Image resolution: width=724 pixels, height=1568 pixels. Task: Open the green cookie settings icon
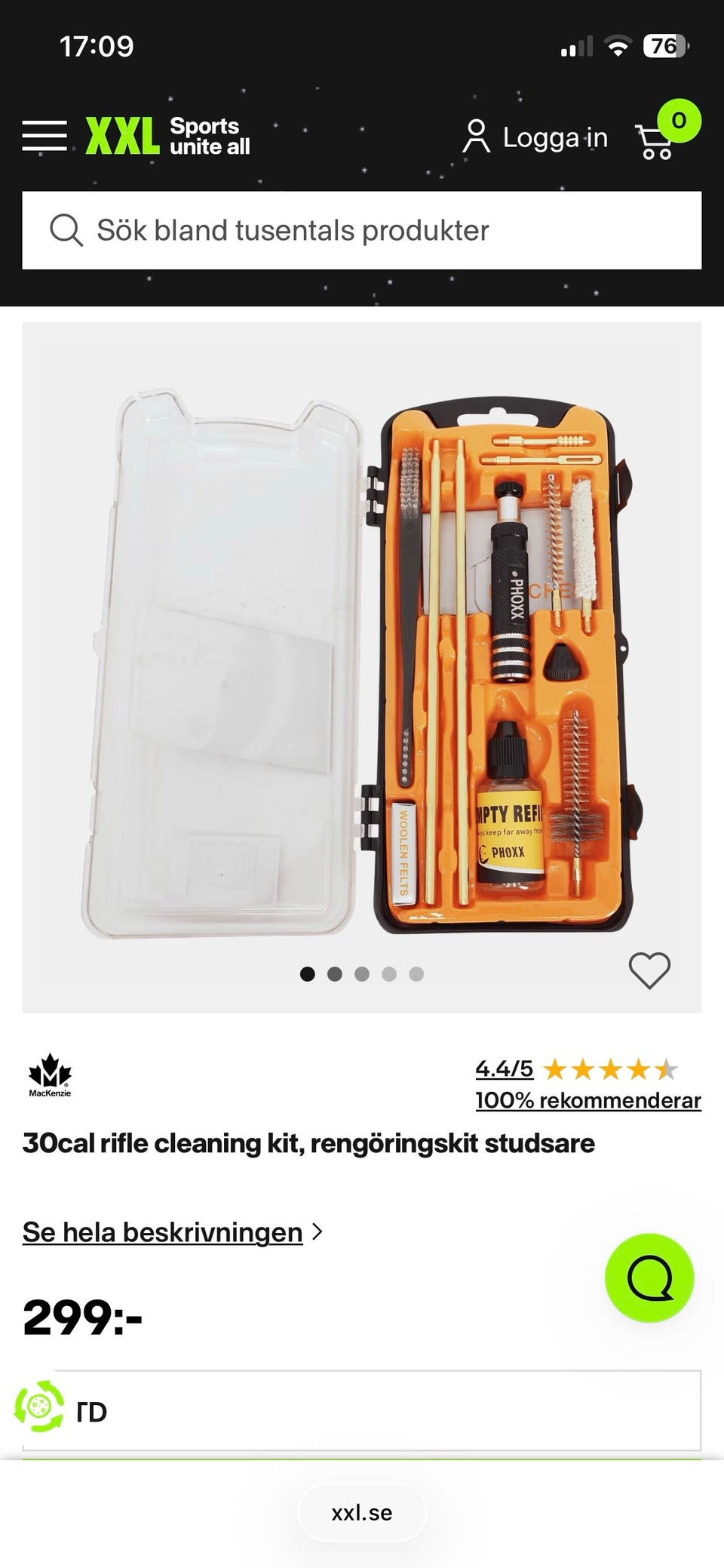coord(39,1407)
